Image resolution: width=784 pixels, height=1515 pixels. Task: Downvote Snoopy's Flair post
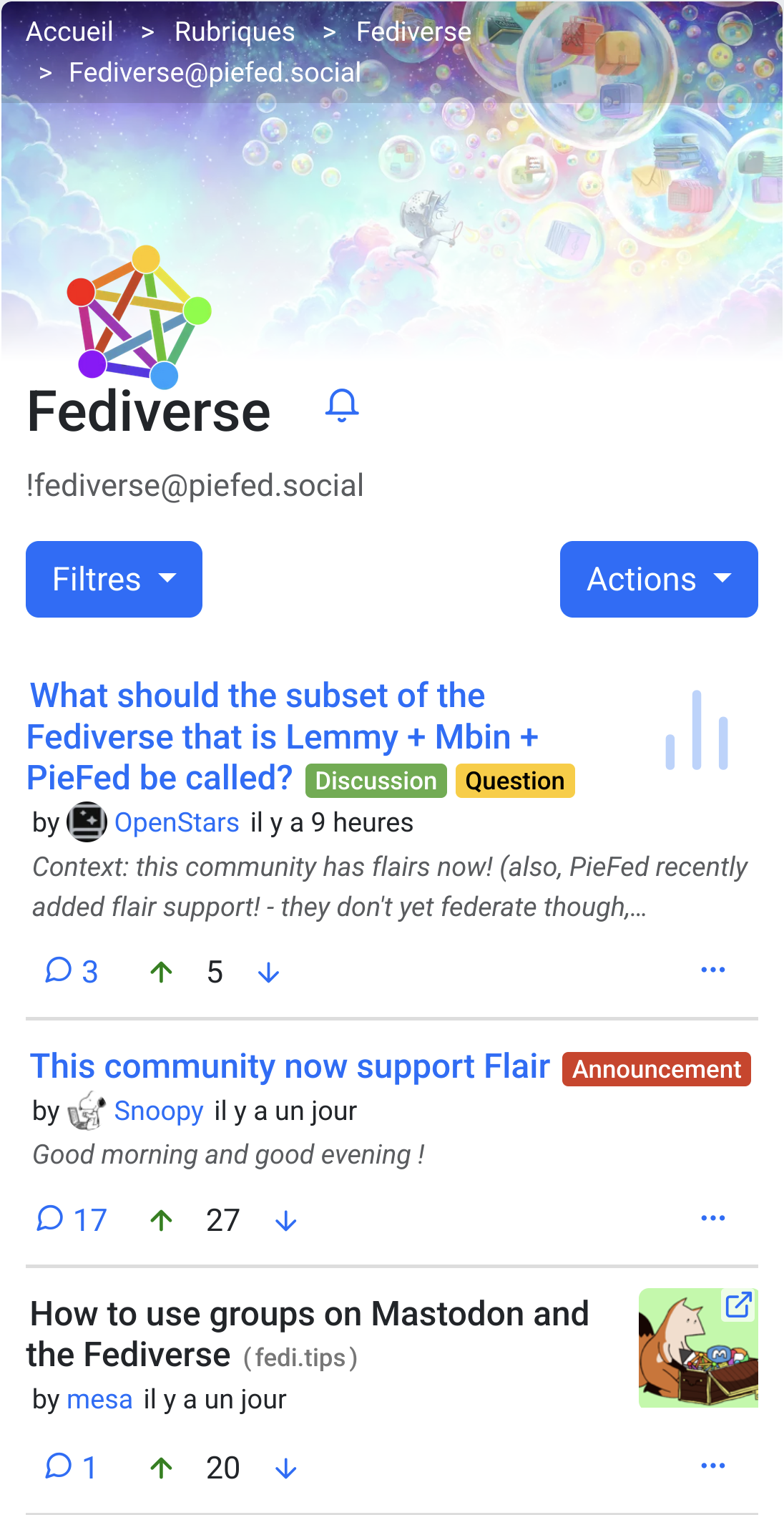coord(285,1220)
